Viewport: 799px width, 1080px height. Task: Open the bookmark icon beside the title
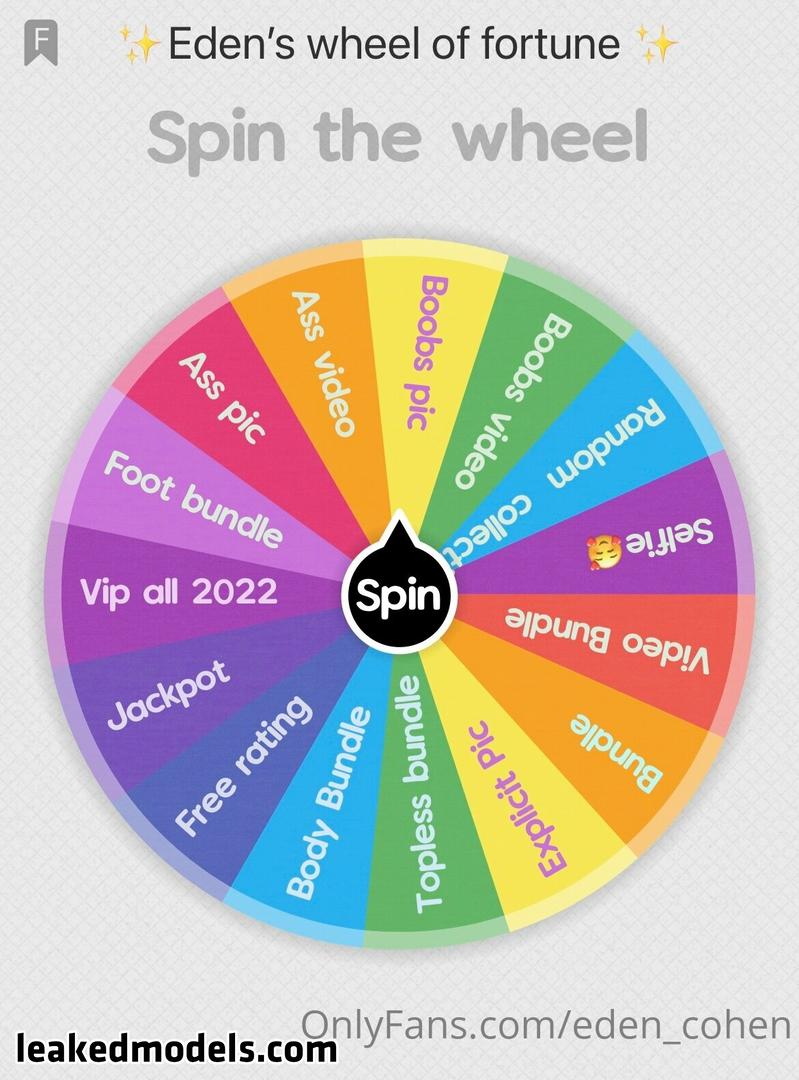(41, 44)
